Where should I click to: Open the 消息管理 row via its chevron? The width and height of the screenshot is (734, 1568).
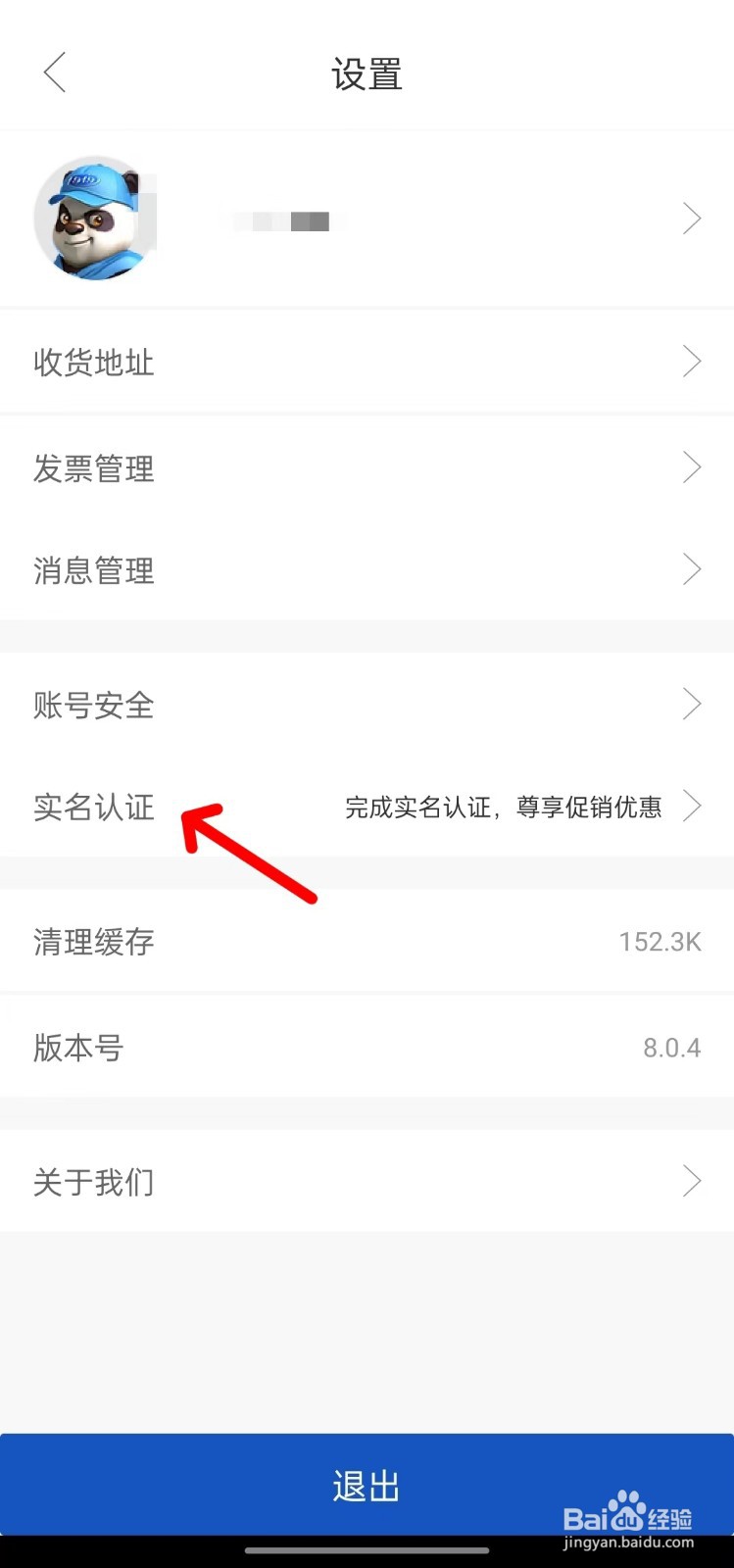pyautogui.click(x=693, y=569)
